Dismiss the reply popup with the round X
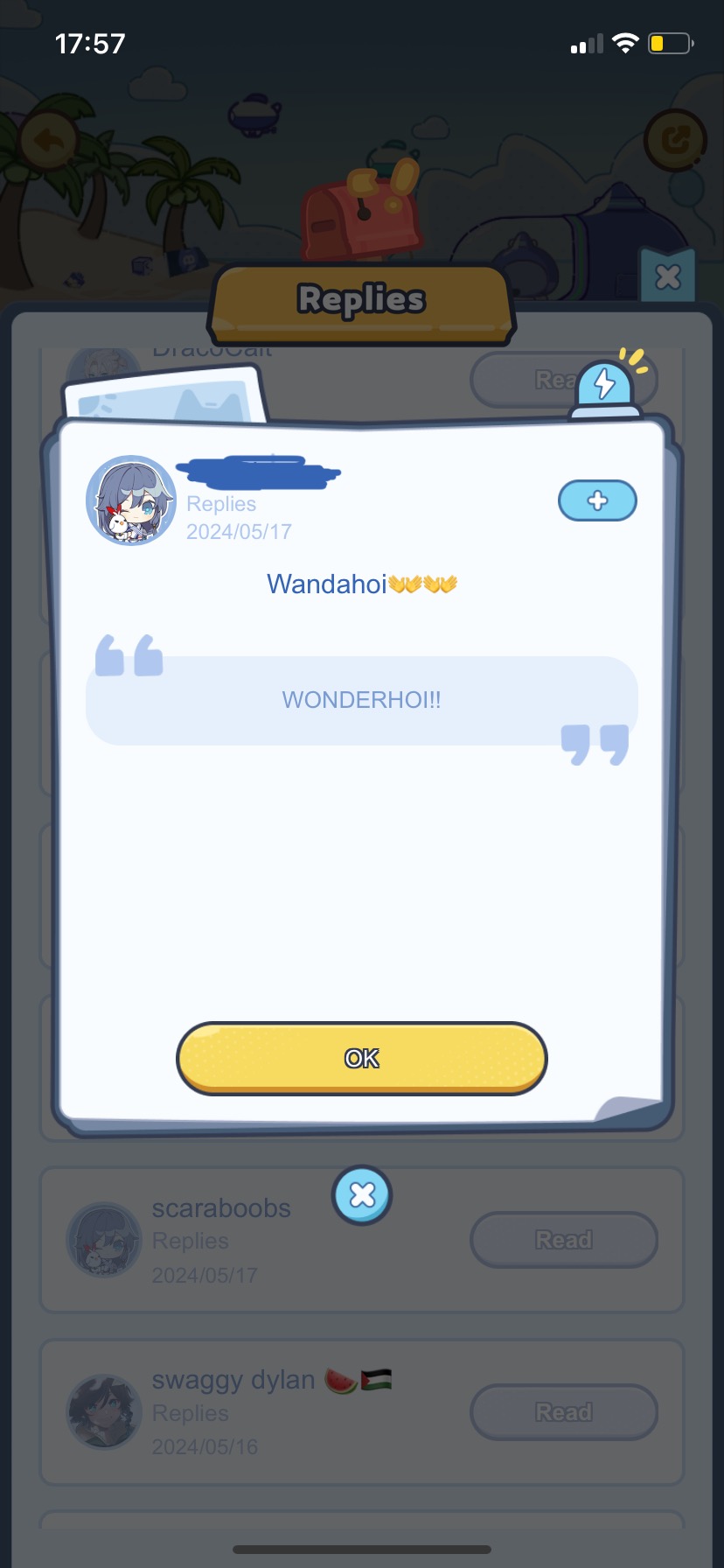724x1568 pixels. pyautogui.click(x=361, y=1194)
